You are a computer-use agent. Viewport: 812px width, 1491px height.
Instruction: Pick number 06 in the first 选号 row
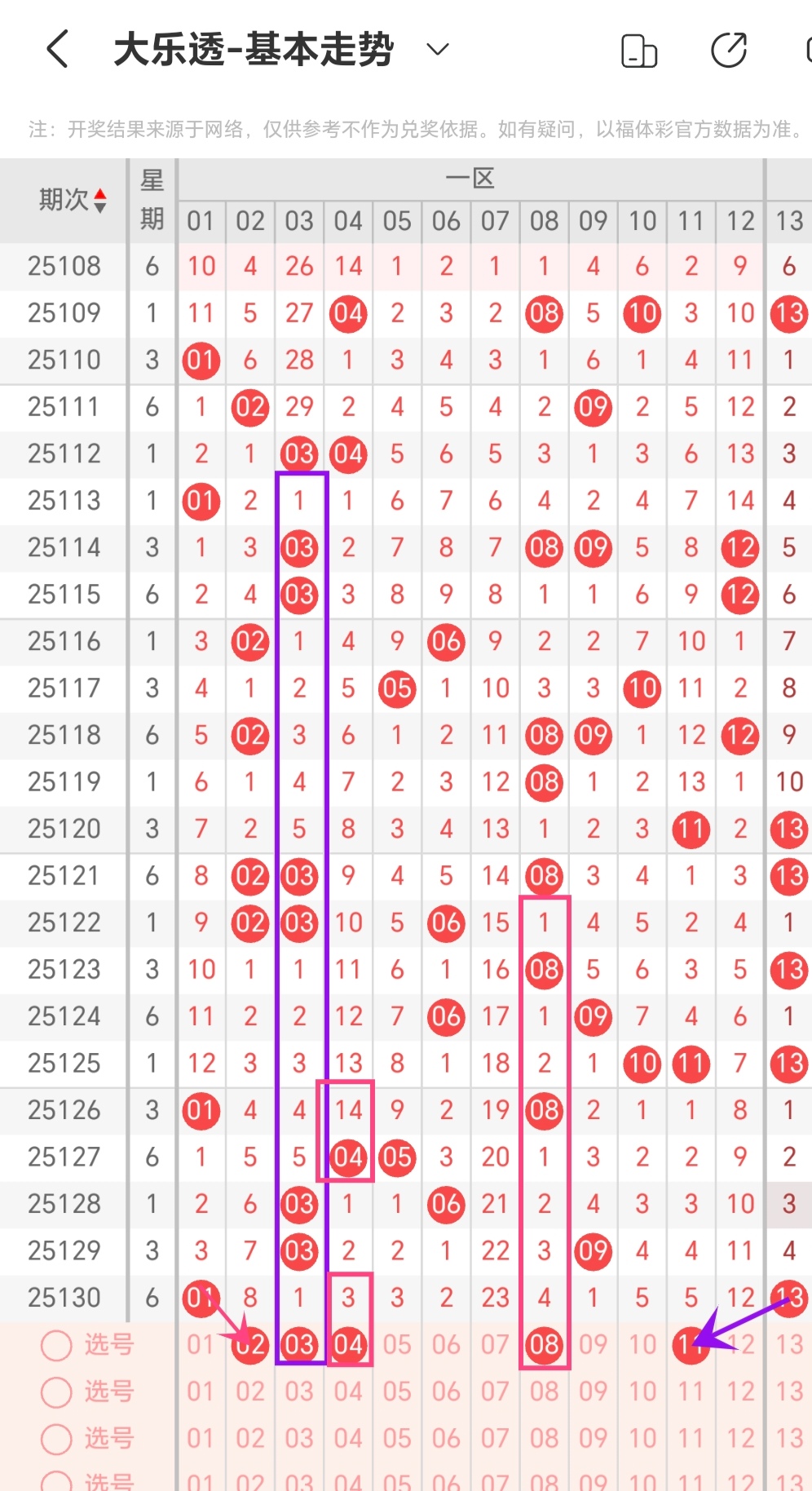coord(446,1345)
